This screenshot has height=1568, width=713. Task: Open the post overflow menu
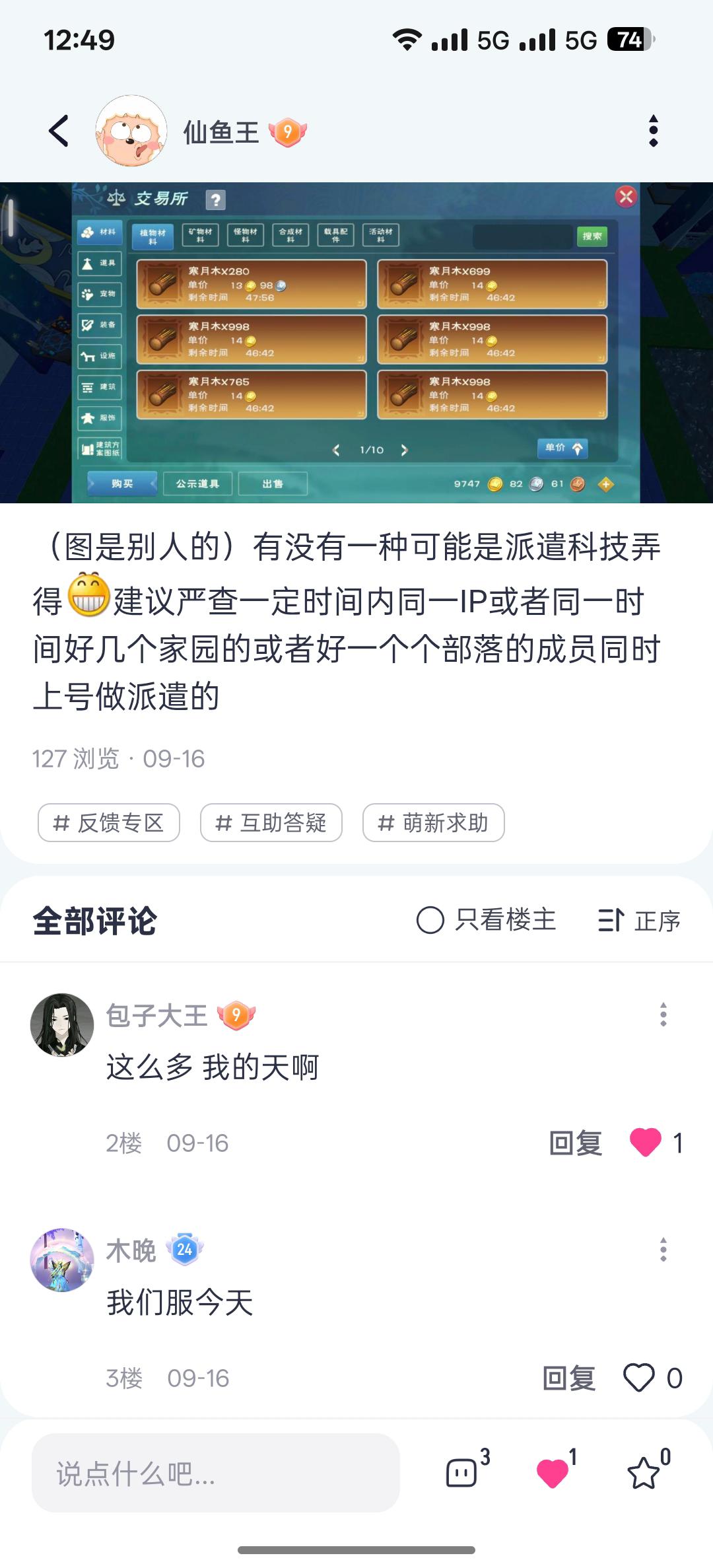click(x=653, y=131)
